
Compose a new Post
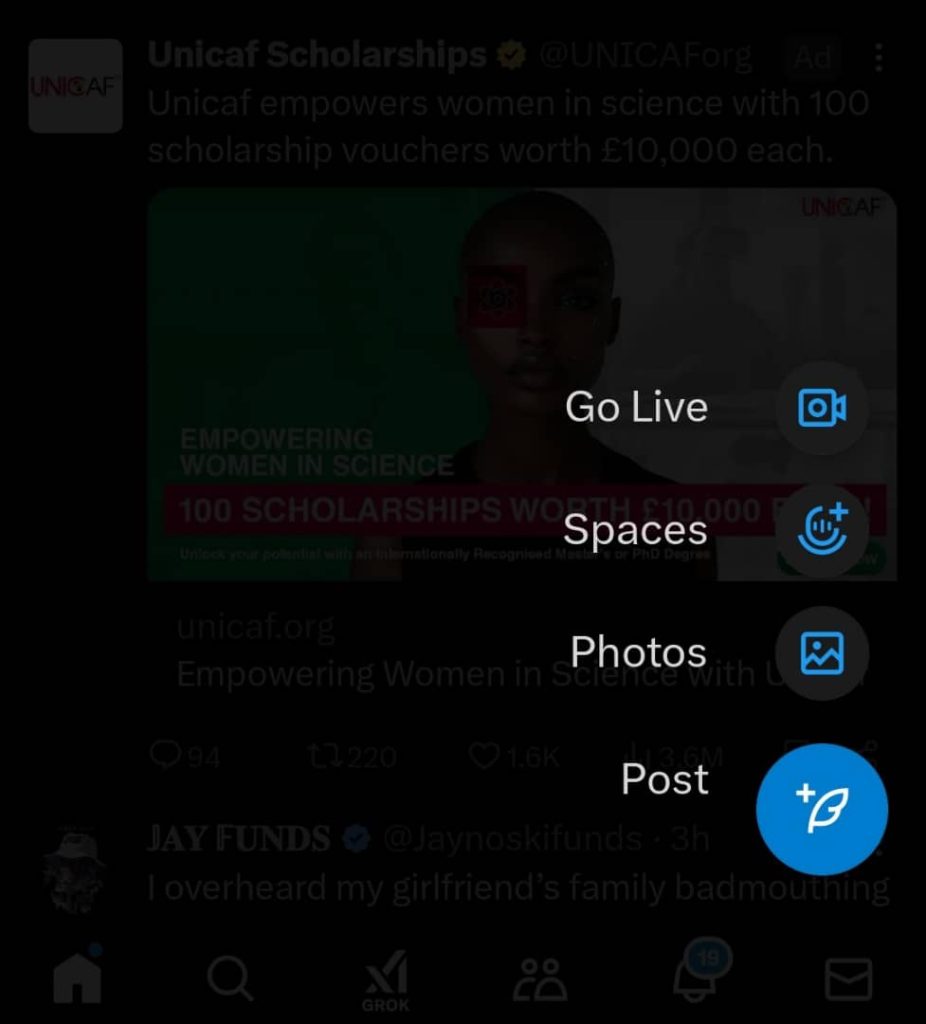click(x=822, y=809)
